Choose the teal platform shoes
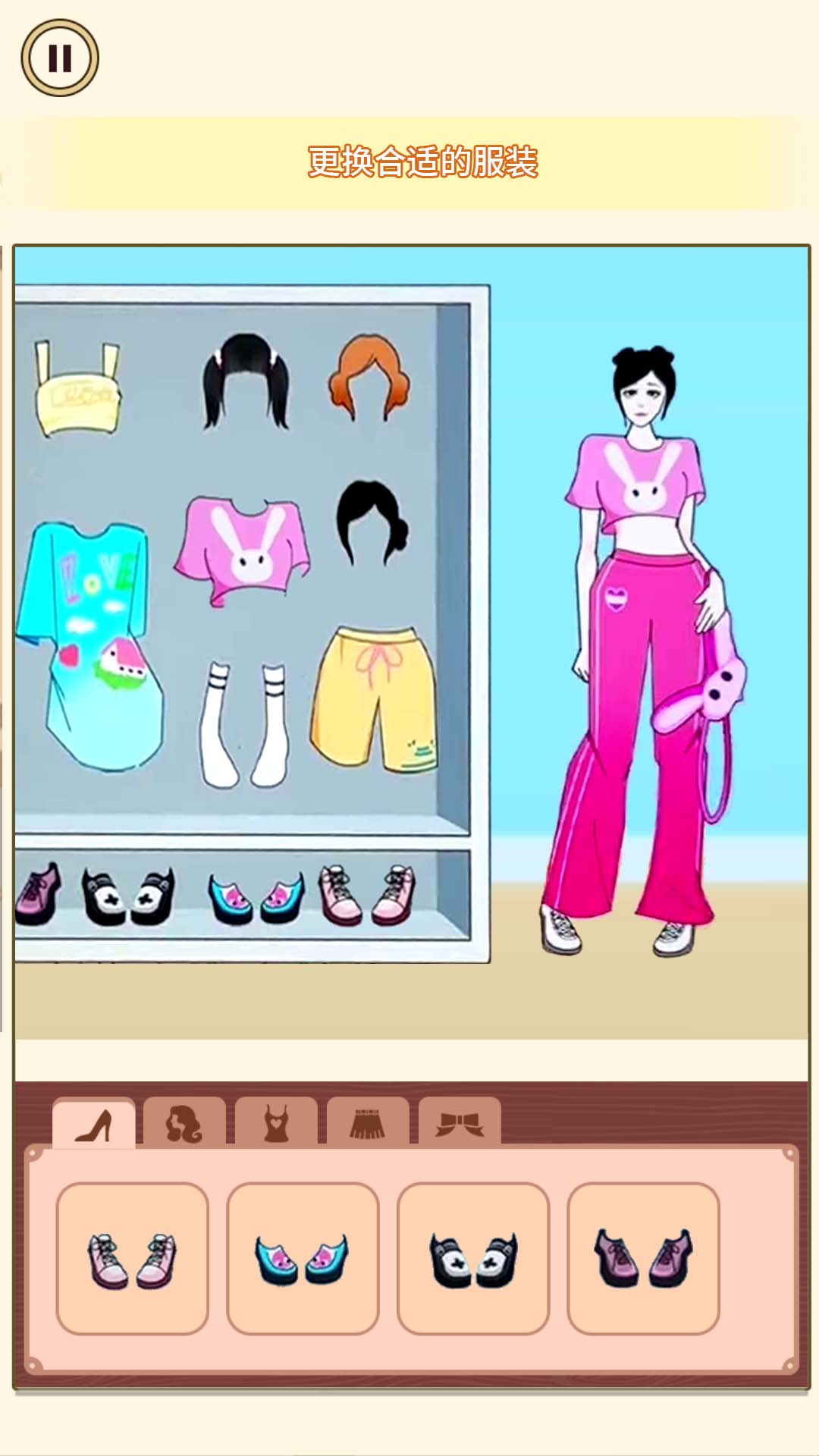Screen dimensions: 819x1456 303,1259
